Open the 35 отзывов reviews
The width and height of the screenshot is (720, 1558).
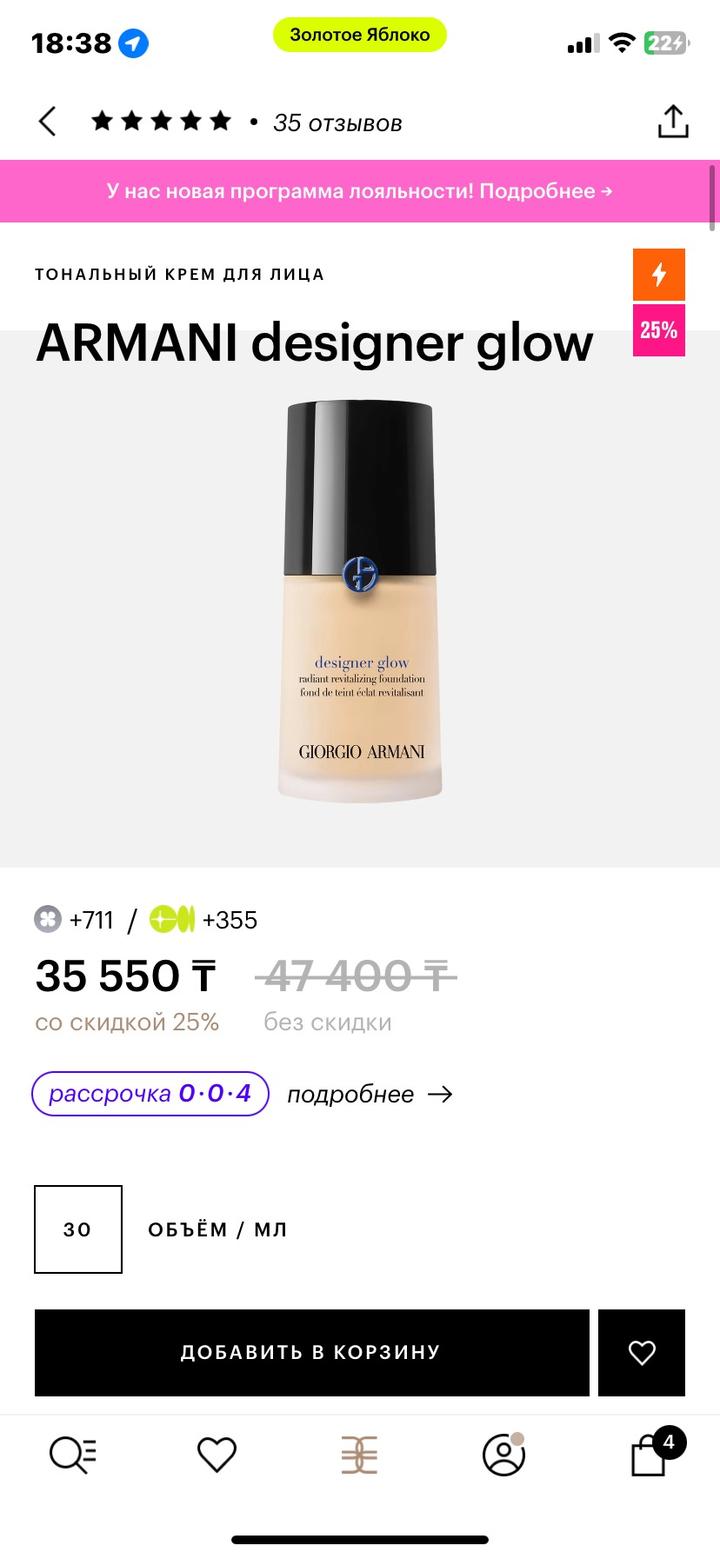[337, 123]
